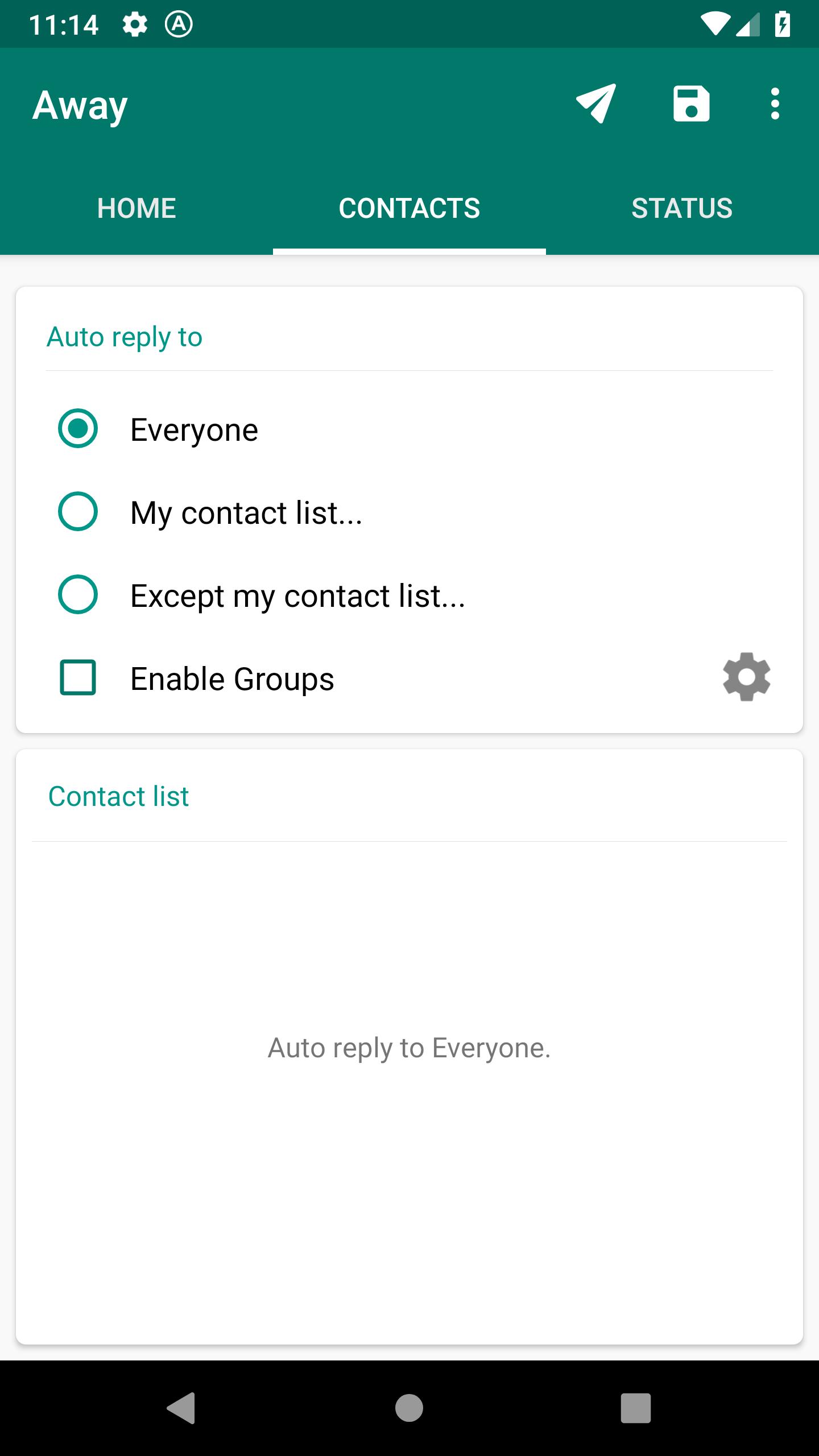Select the Contacts tab
The height and width of the screenshot is (1456, 819).
[x=409, y=208]
